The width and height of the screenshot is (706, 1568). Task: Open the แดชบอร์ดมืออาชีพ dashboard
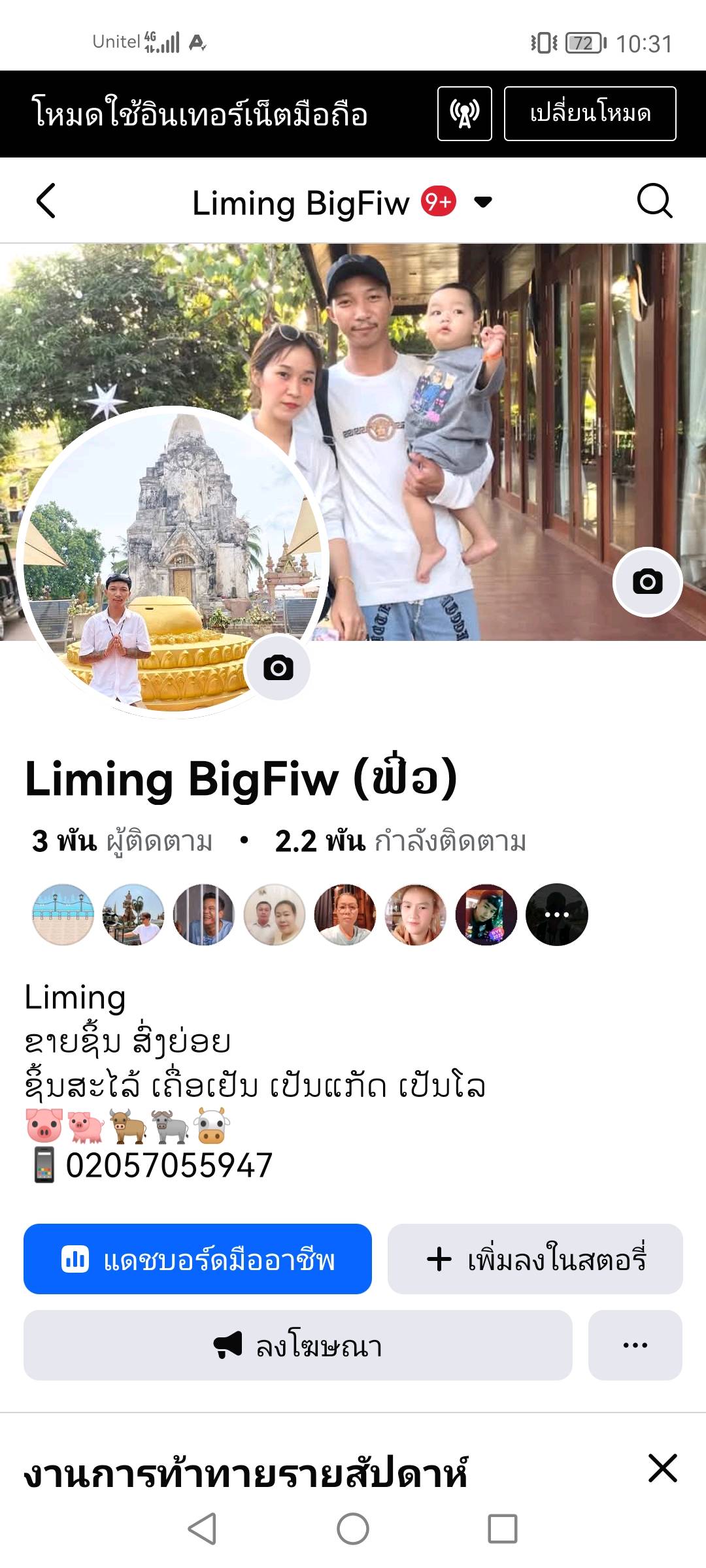(x=197, y=1259)
